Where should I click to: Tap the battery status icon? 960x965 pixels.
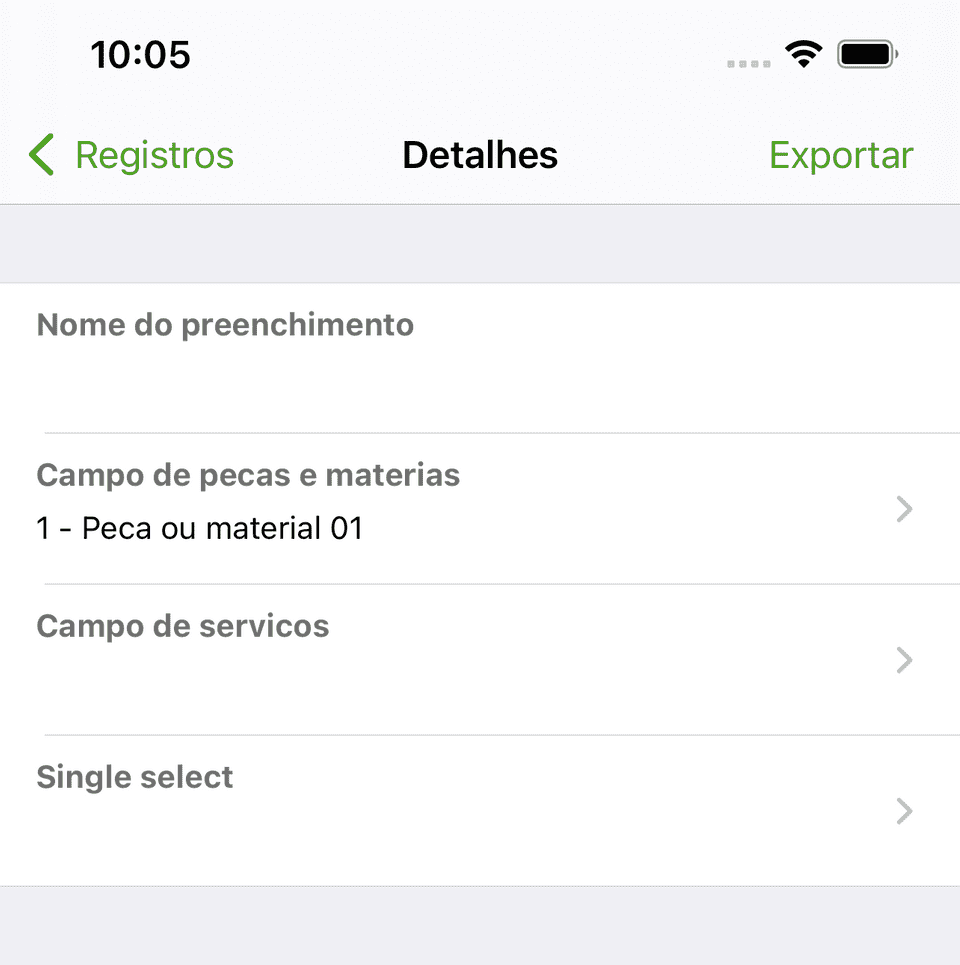tap(865, 53)
